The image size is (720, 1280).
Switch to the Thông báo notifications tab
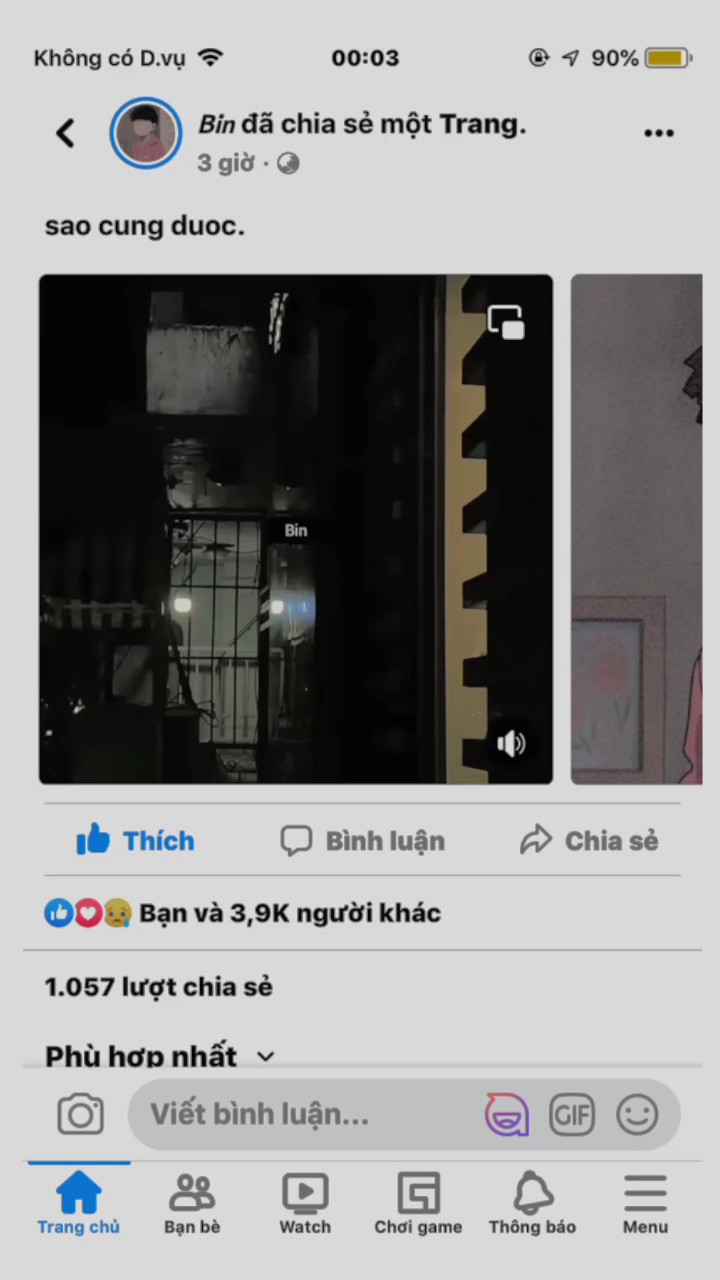(532, 1204)
